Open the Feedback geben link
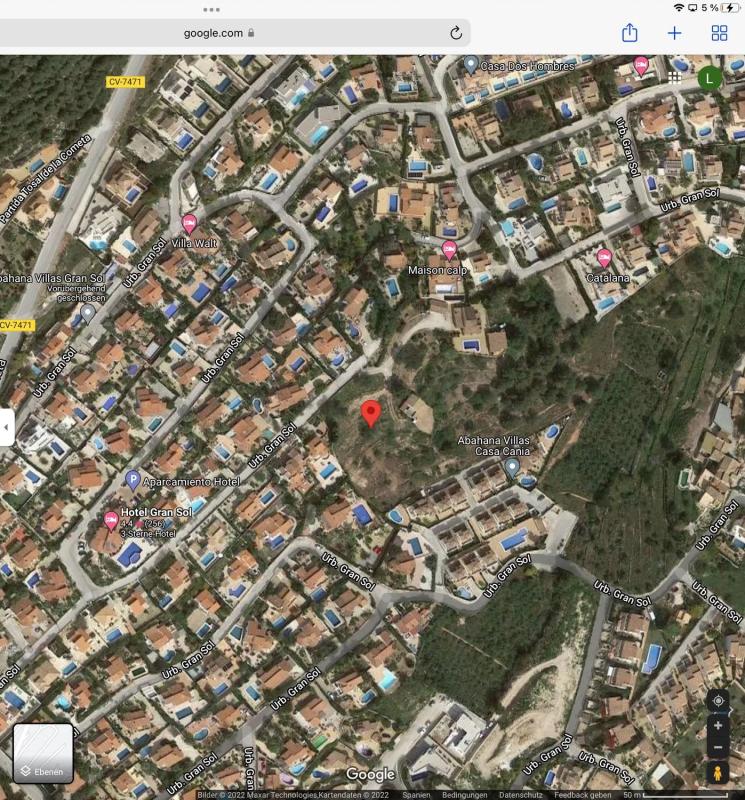Image resolution: width=745 pixels, height=800 pixels. (x=583, y=795)
